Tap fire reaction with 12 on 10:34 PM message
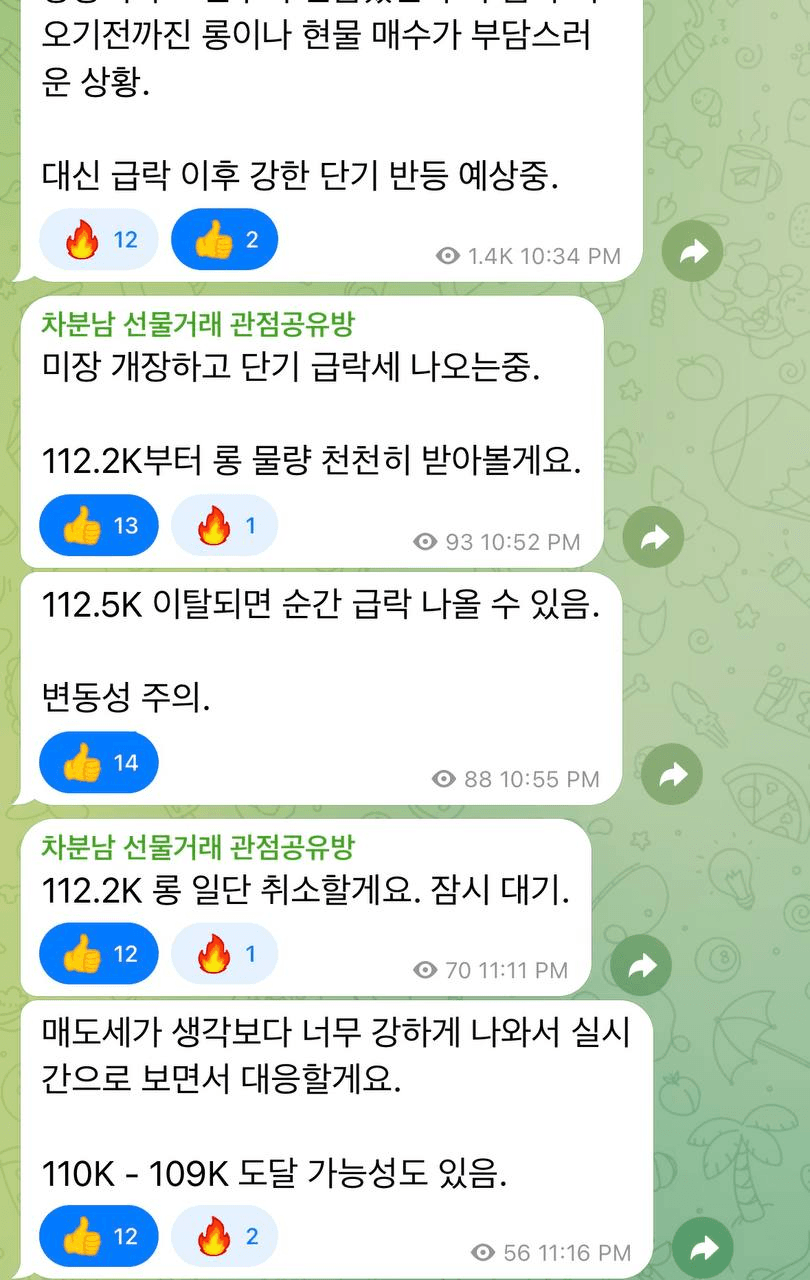Image resolution: width=810 pixels, height=1280 pixels. point(99,240)
